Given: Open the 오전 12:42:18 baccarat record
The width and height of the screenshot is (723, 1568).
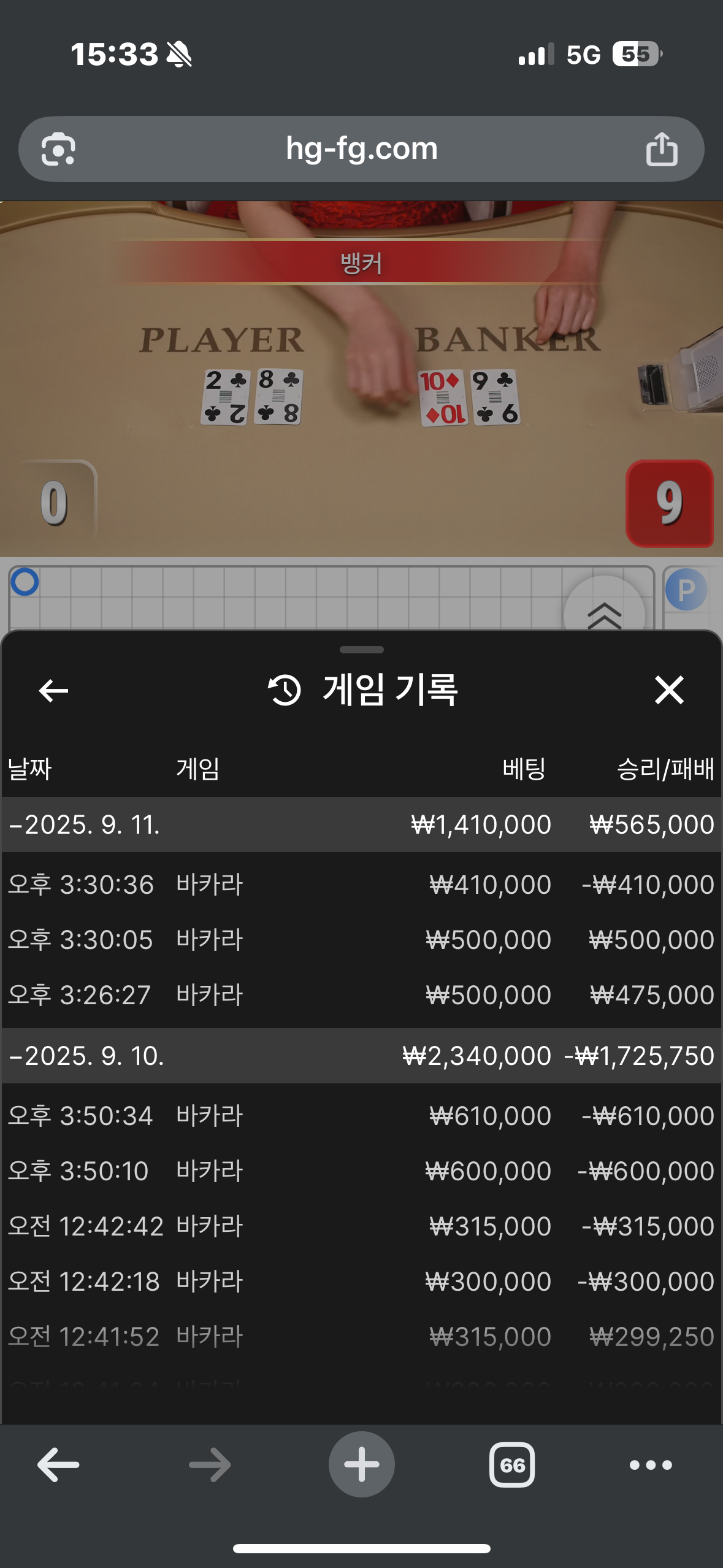Looking at the screenshot, I should (361, 1282).
